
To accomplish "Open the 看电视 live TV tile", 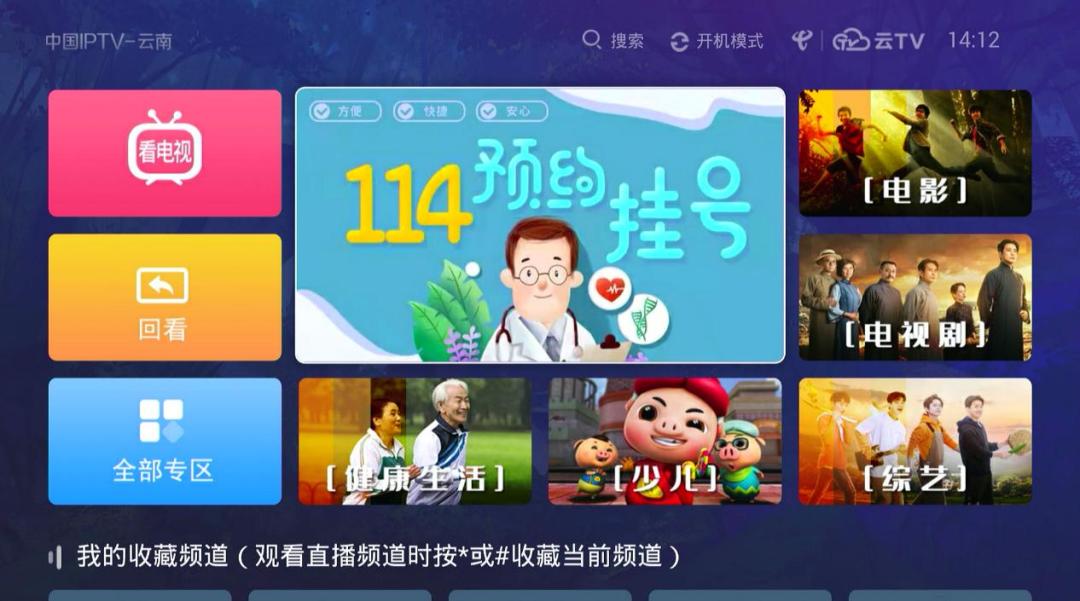I will click(165, 153).
